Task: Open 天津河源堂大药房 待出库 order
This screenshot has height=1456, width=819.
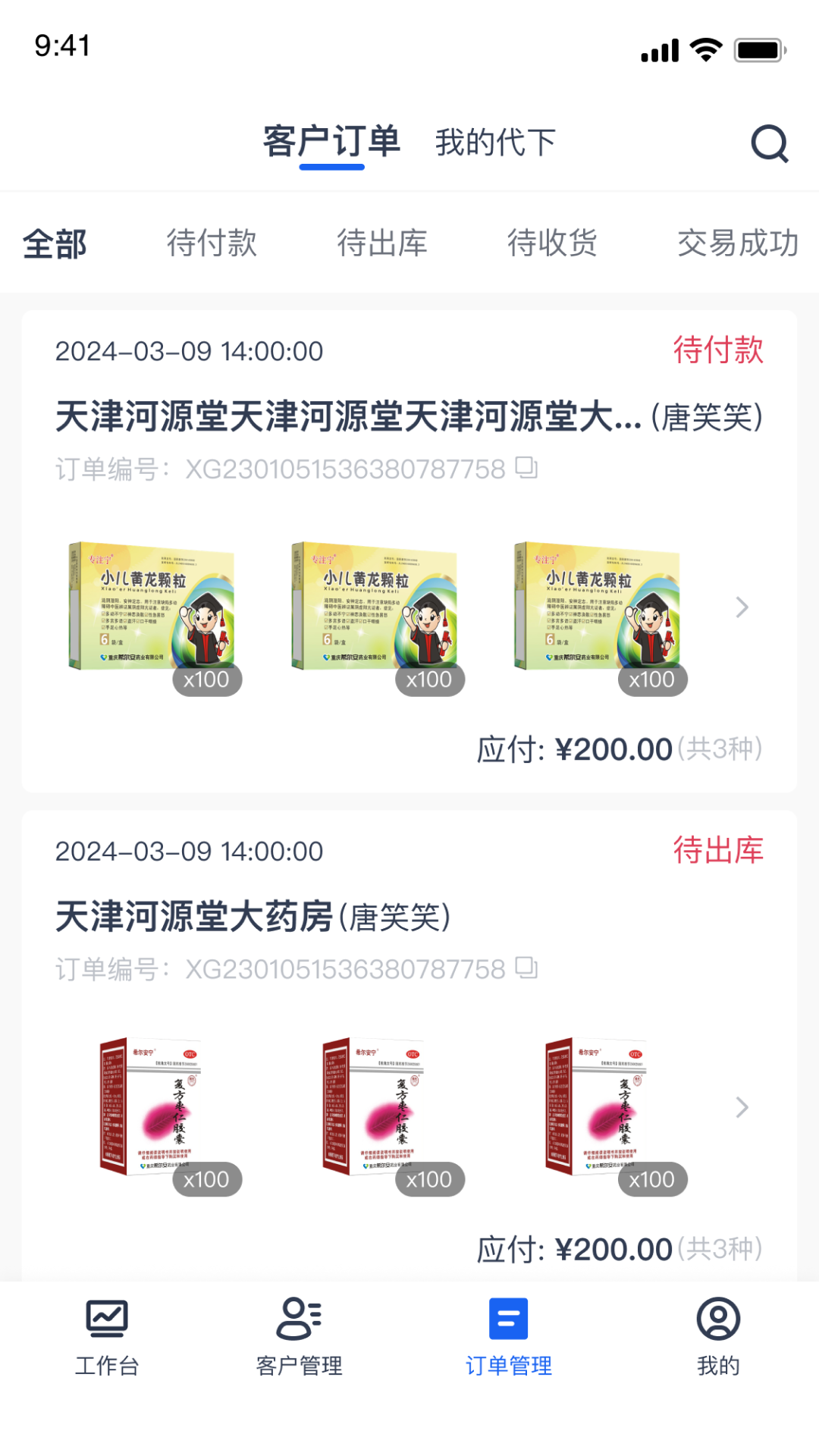Action: pos(253,918)
